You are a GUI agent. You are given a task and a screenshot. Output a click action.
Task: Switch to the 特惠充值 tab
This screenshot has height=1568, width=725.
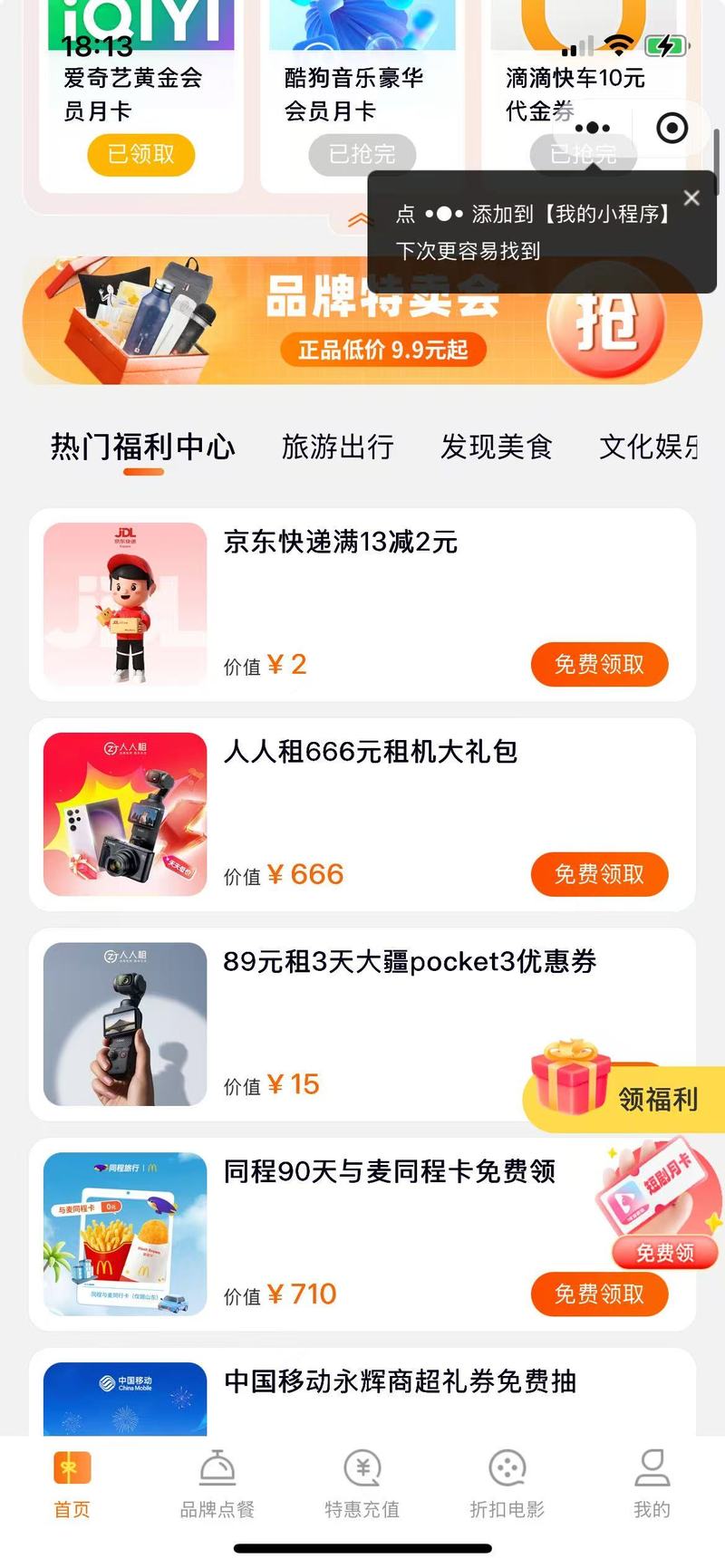tap(362, 1484)
